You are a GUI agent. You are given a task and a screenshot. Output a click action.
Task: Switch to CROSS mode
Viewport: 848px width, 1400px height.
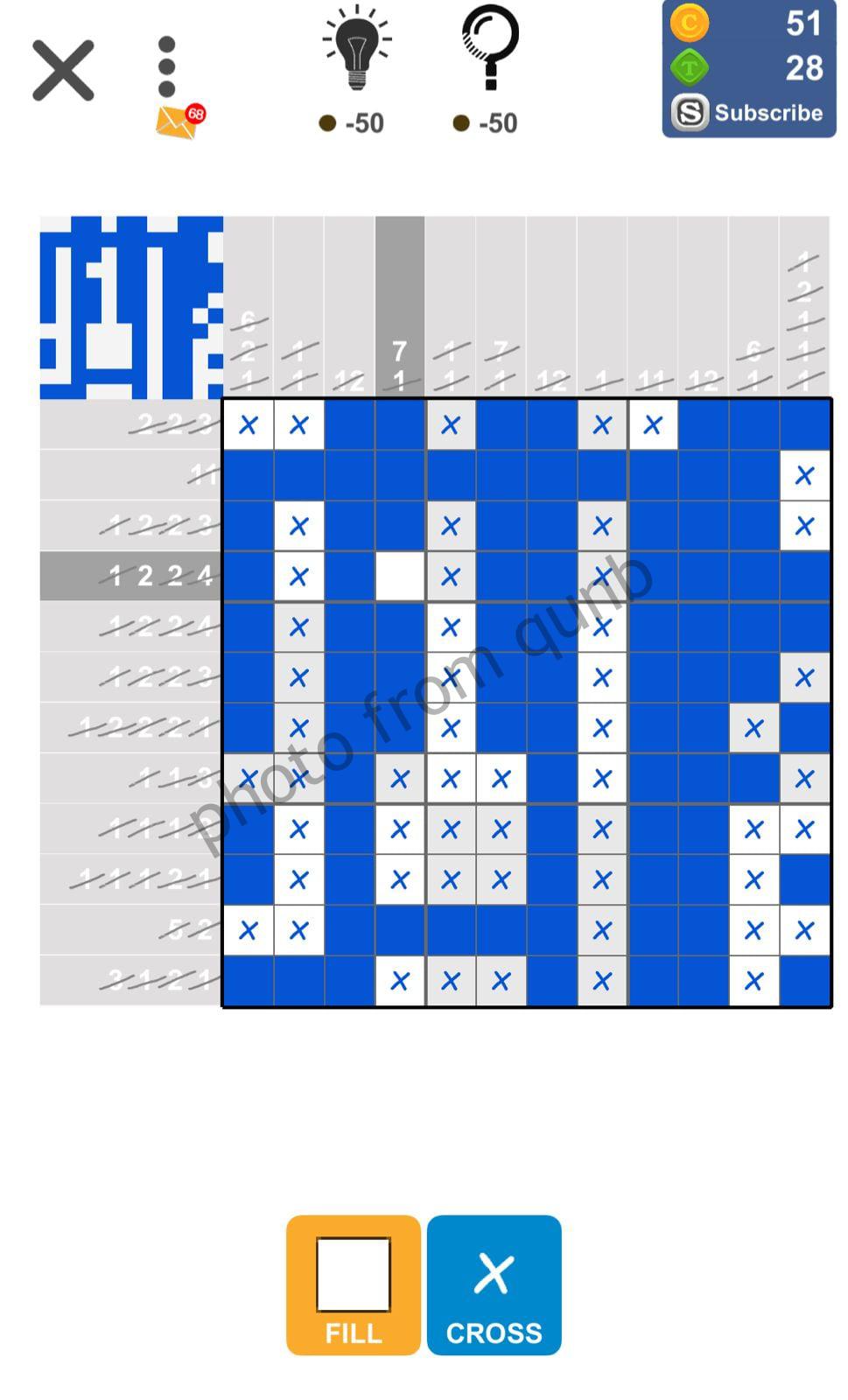pyautogui.click(x=494, y=1284)
